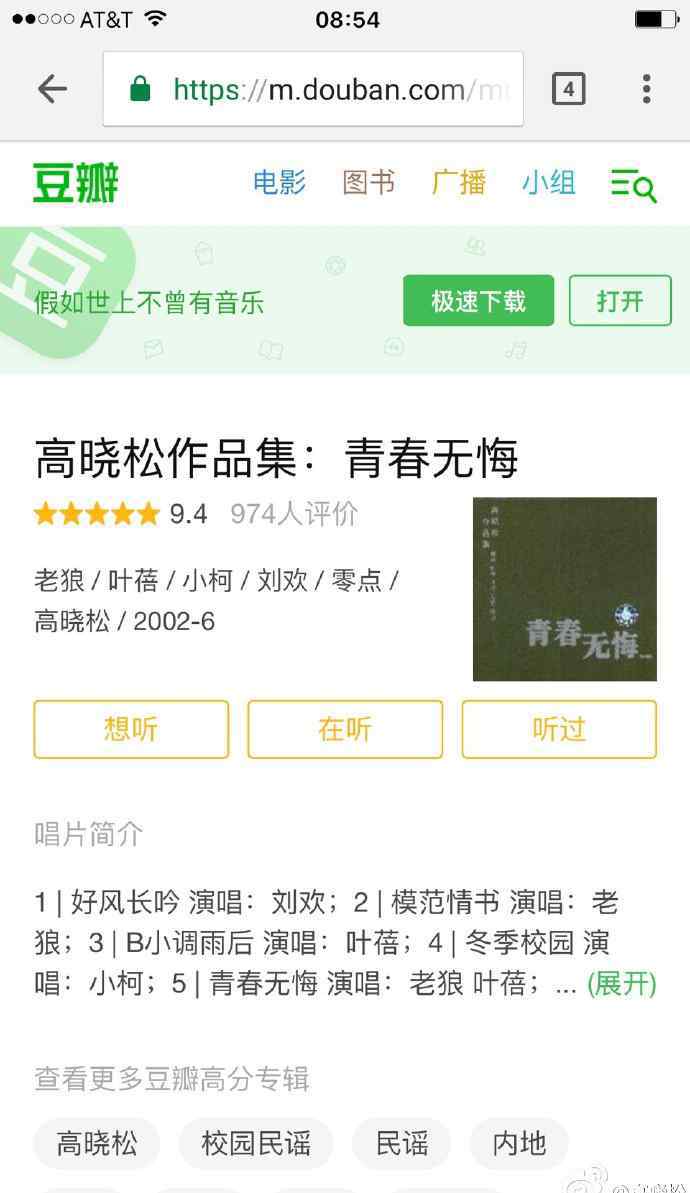Mark the album as 在听
Screen dimensions: 690x1193
(345, 729)
